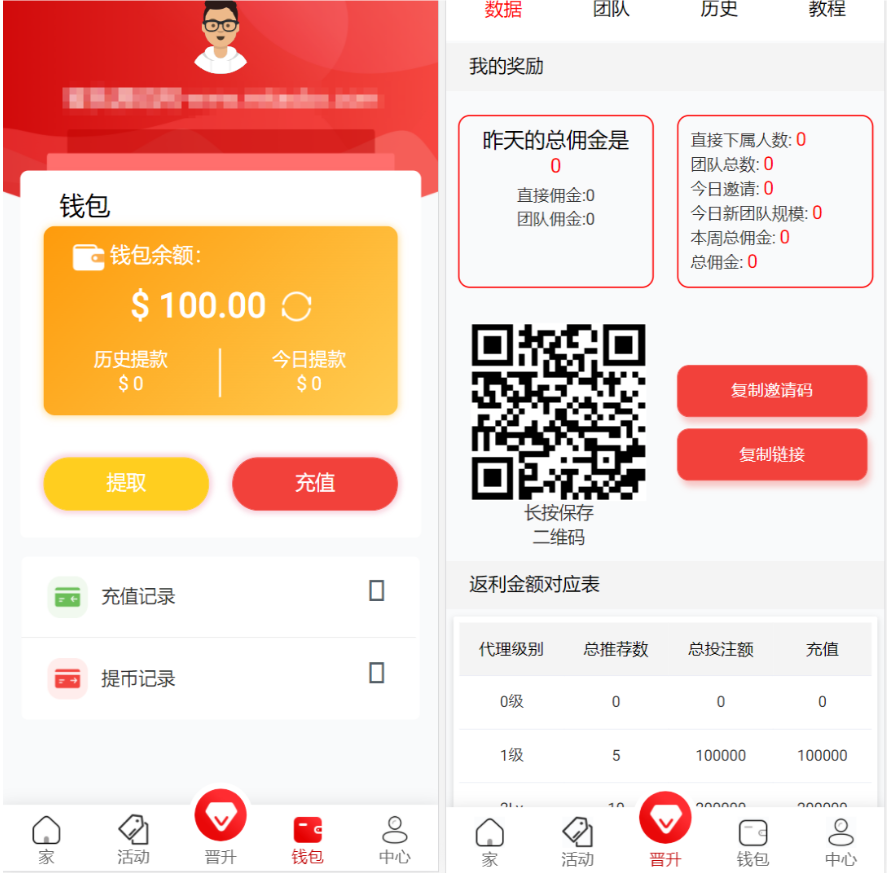Viewport: 887px width, 873px height.
Task: Go to 家 from the wallet screen
Action: tap(46, 839)
